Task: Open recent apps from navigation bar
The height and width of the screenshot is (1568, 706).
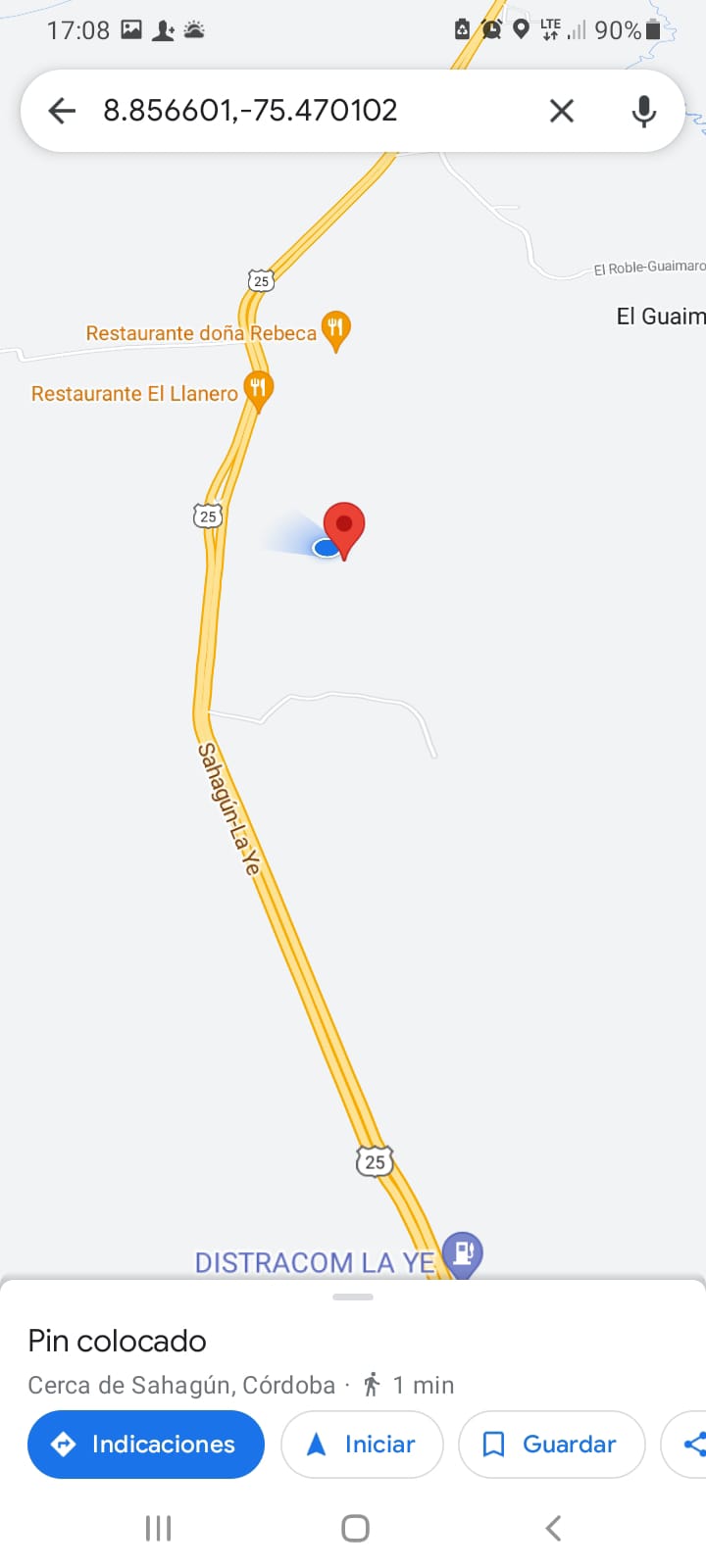Action: (x=158, y=1528)
